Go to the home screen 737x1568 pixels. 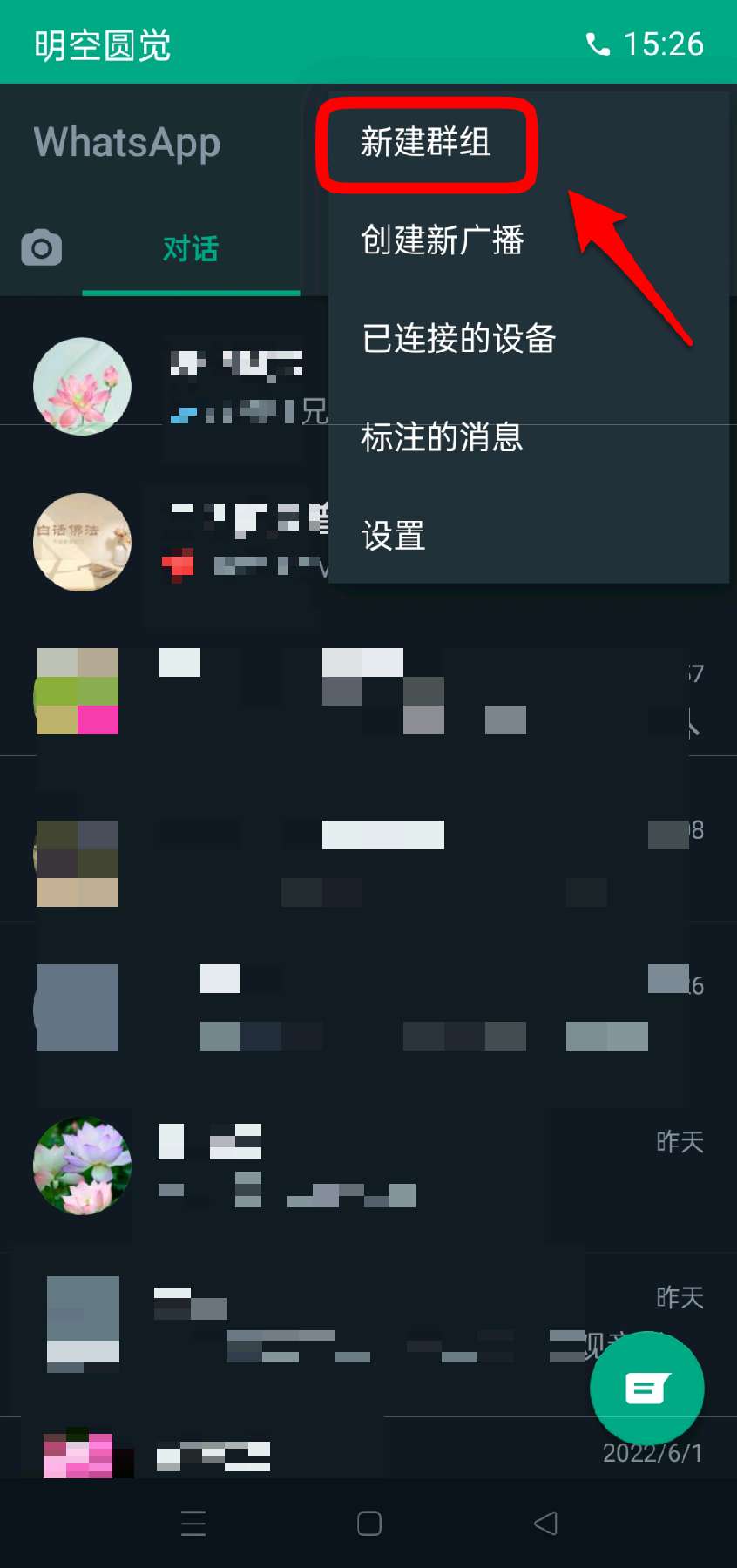pyautogui.click(x=369, y=1524)
